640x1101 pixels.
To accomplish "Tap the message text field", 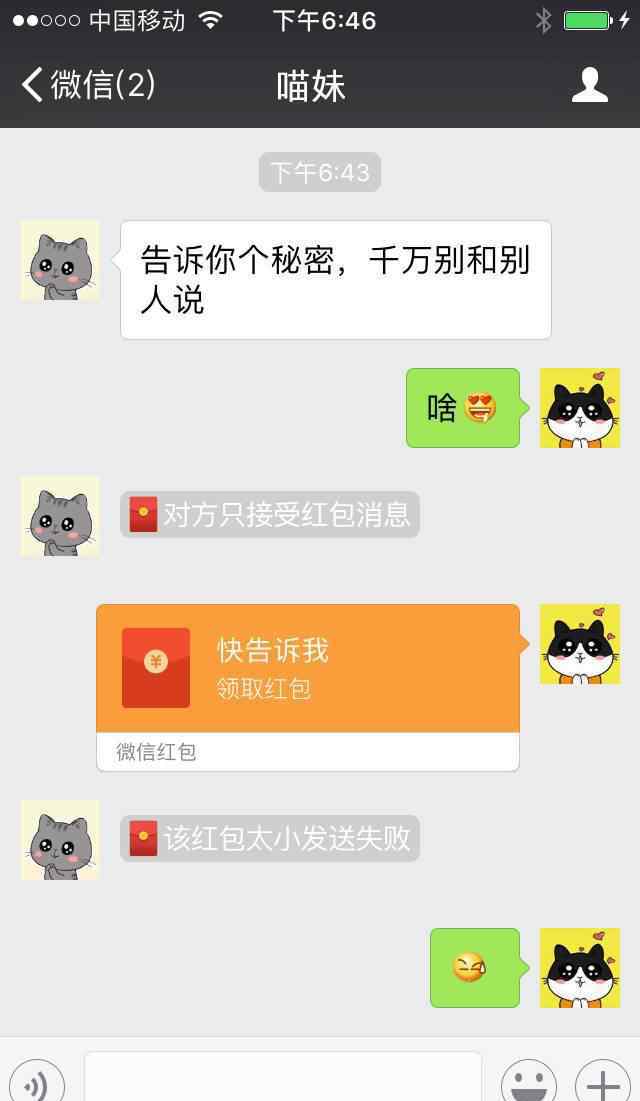I will (x=282, y=1080).
